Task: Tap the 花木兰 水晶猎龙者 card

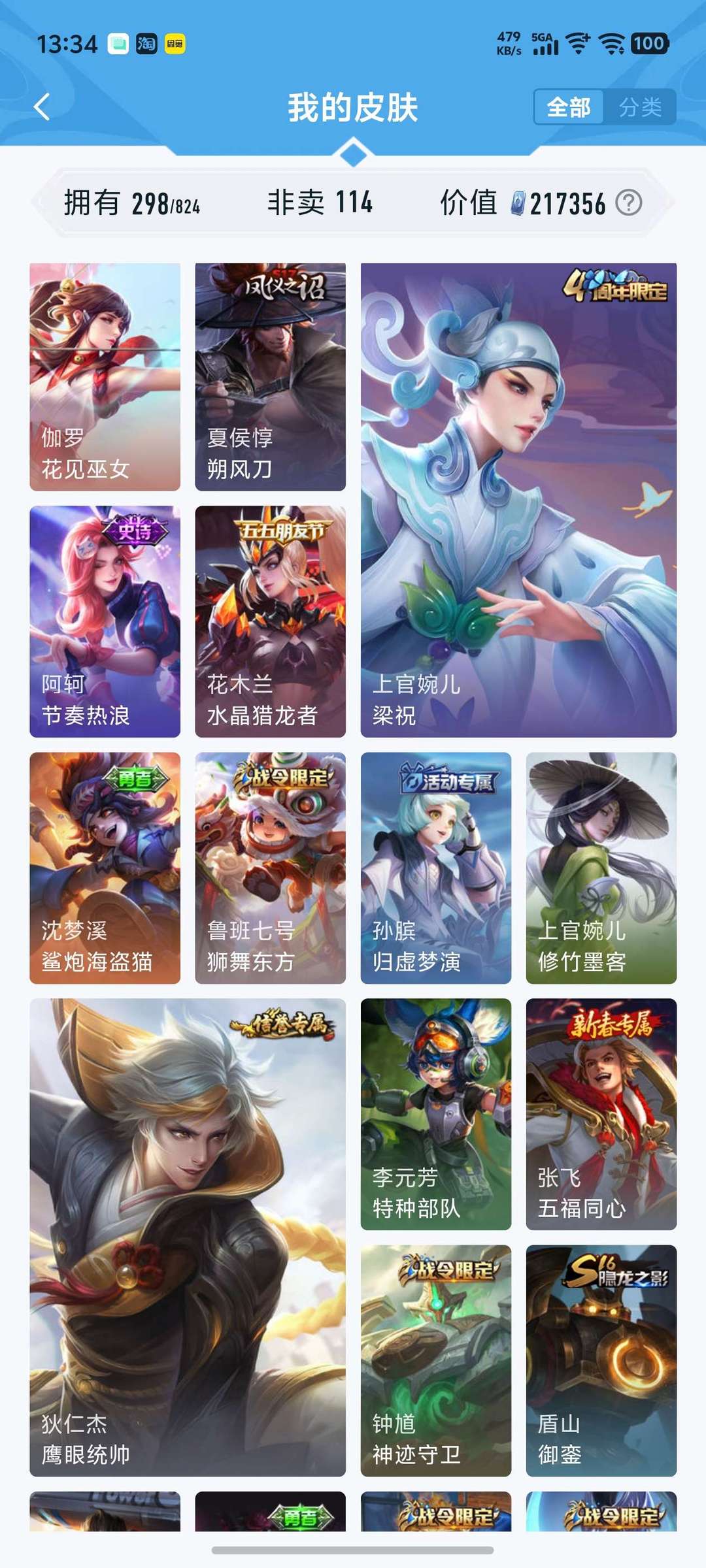Action: (271, 621)
